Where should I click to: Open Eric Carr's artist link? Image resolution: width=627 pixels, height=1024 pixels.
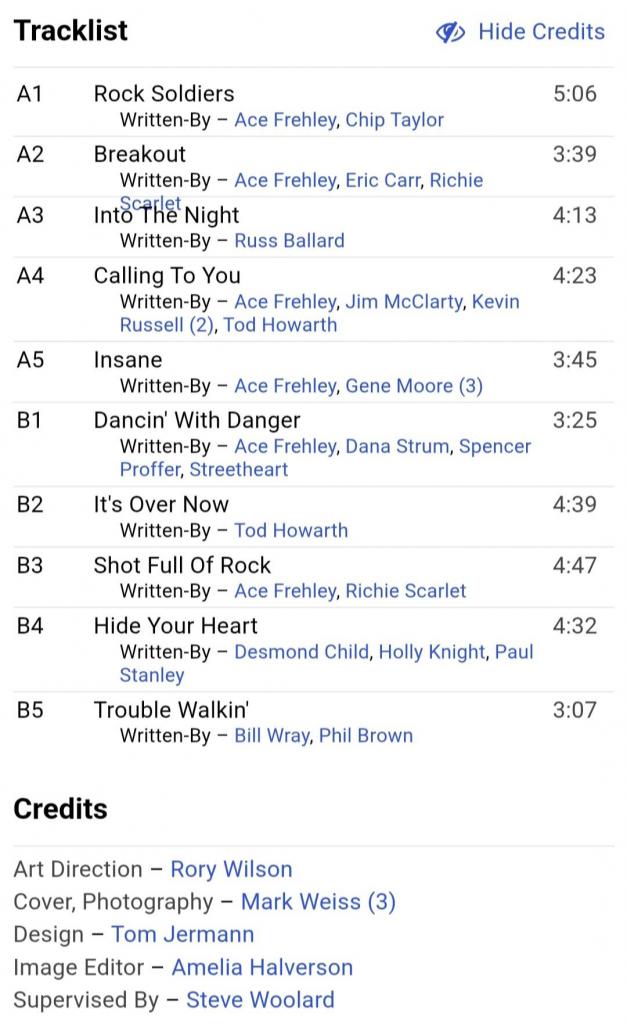(x=384, y=181)
